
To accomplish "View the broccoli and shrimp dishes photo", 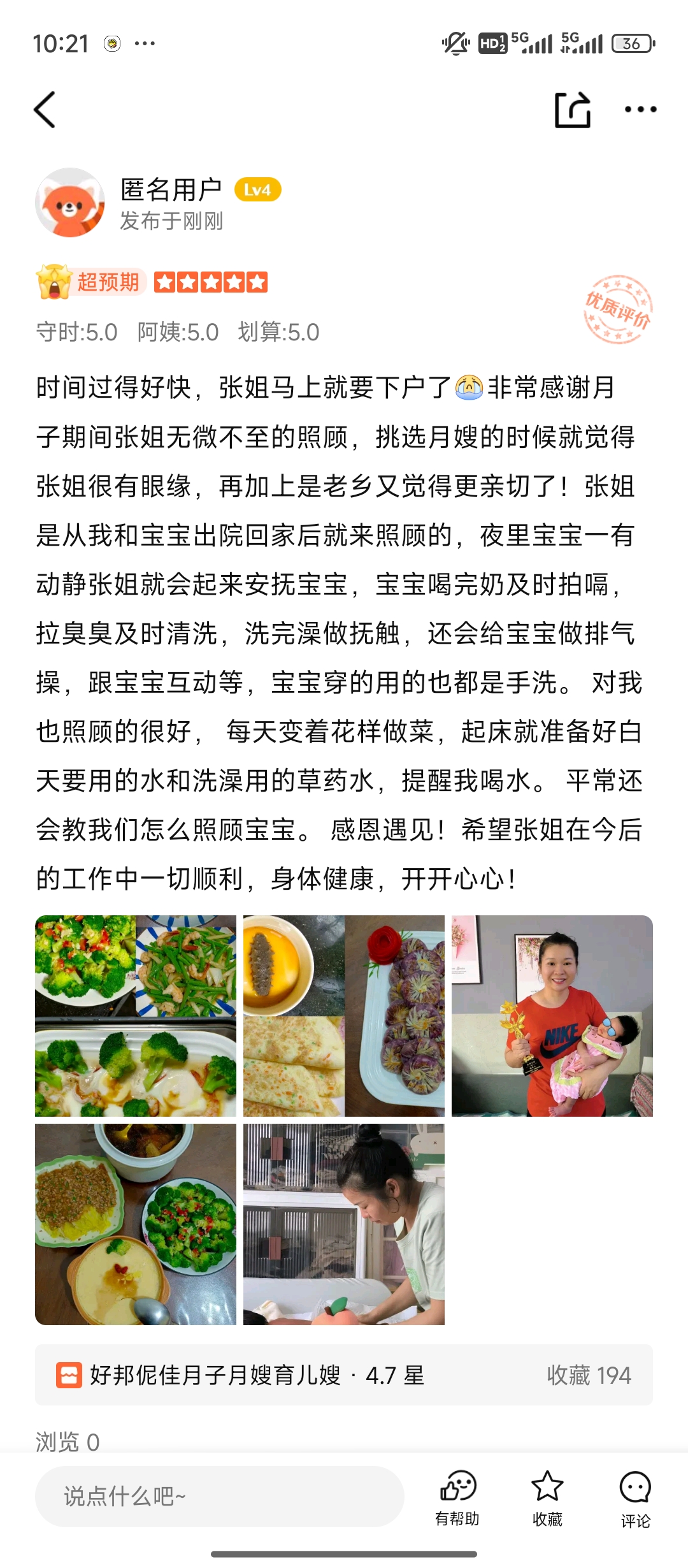I will (136, 1016).
